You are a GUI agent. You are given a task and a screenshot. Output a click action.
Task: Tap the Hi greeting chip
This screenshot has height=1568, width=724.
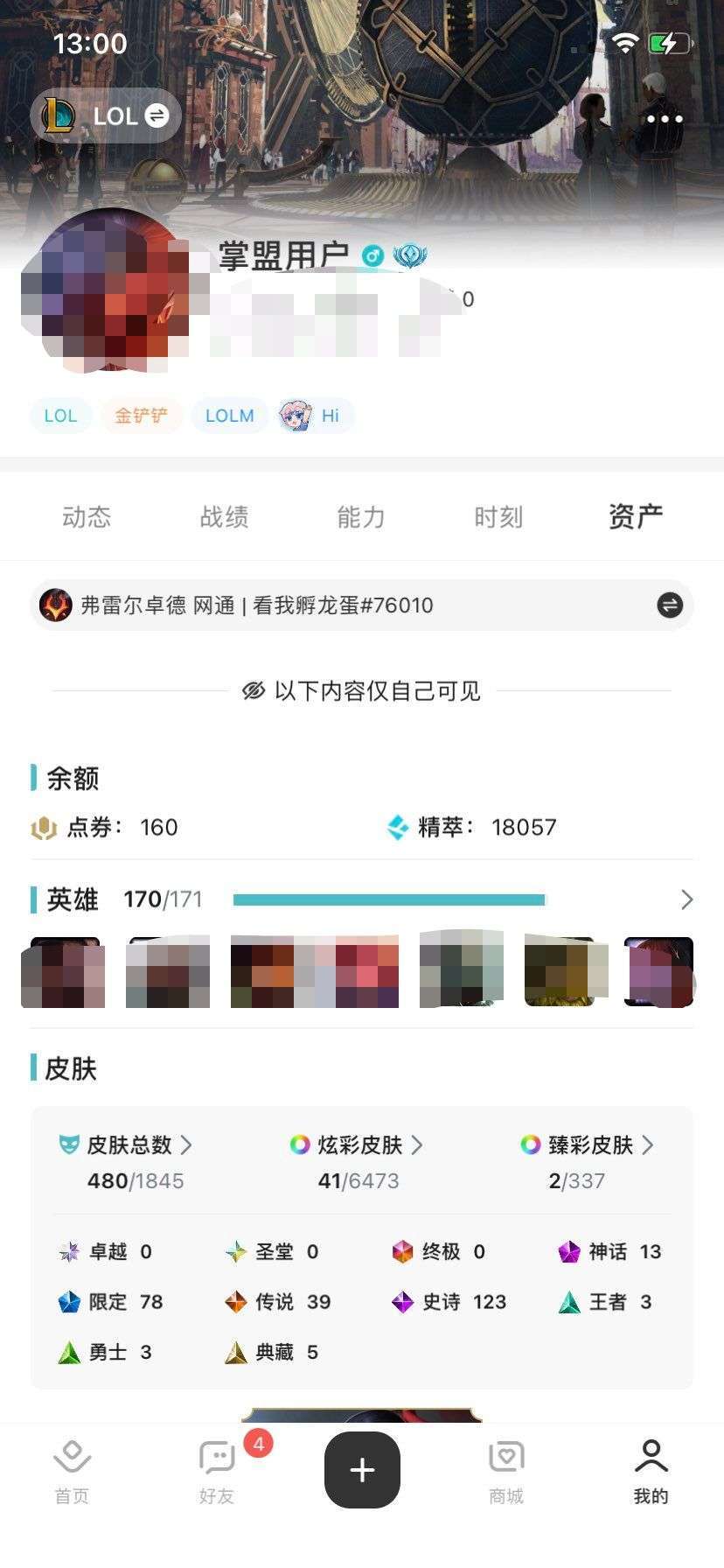pyautogui.click(x=316, y=416)
